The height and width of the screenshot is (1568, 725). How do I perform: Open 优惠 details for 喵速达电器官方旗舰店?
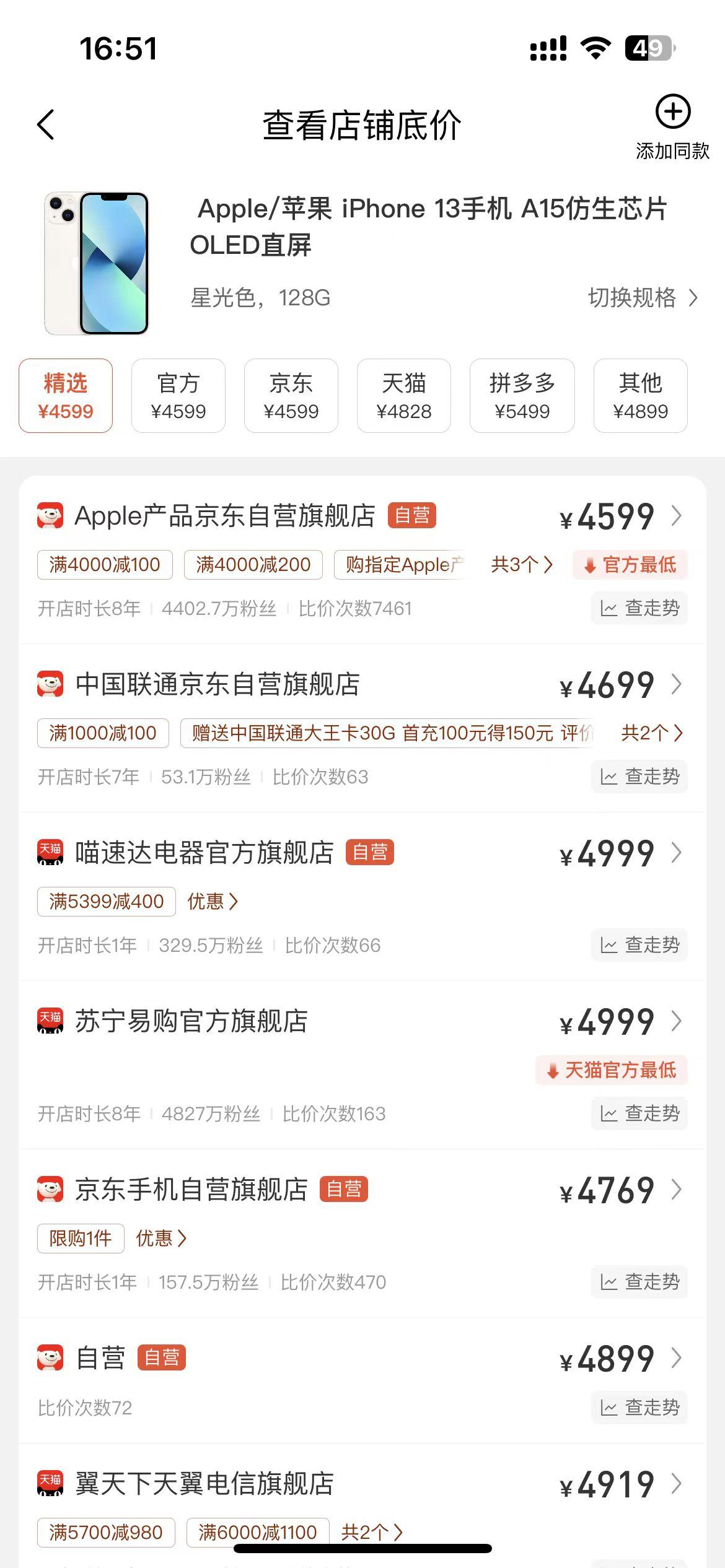[x=214, y=902]
